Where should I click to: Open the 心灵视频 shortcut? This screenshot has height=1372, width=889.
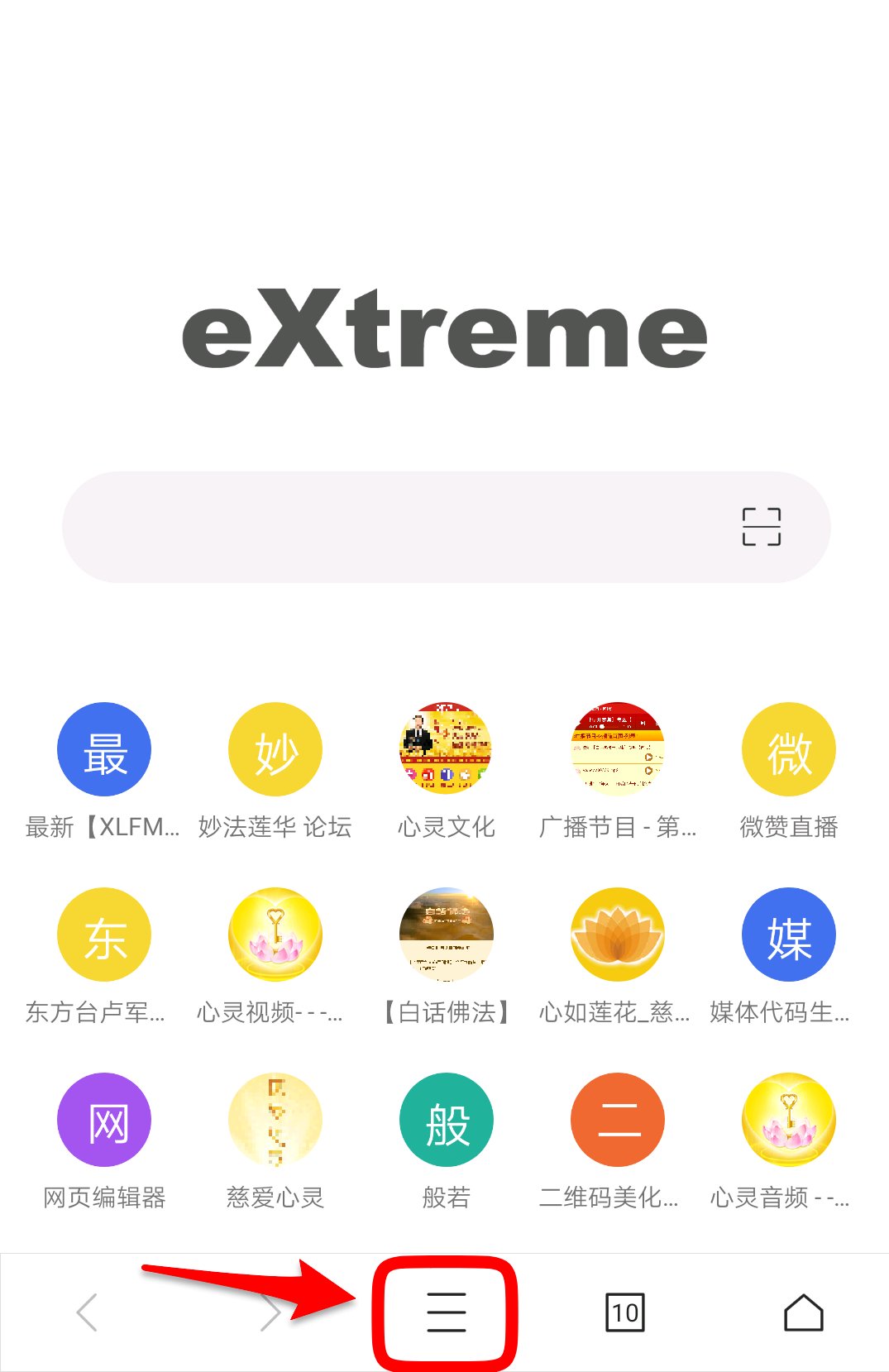pos(275,935)
